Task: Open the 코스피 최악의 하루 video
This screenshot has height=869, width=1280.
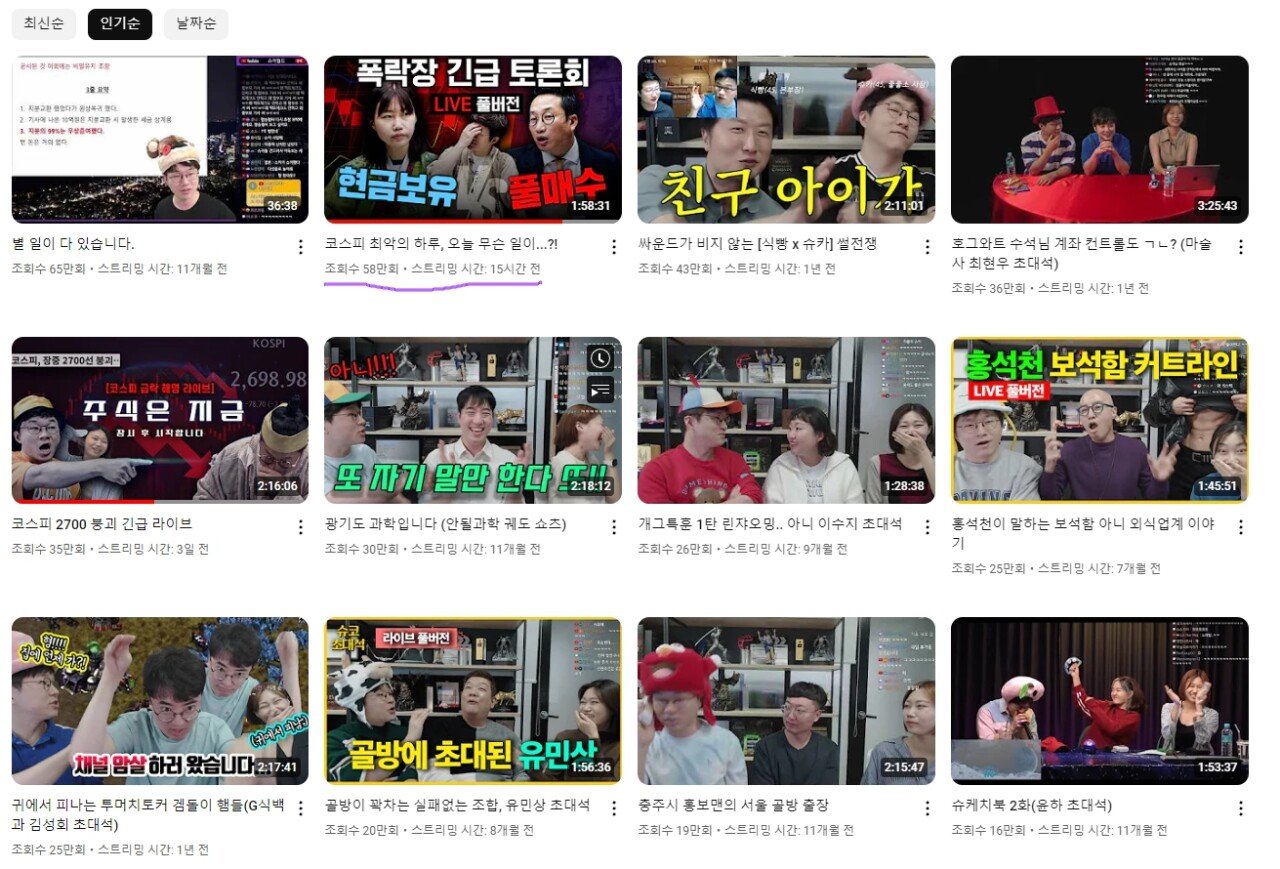Action: coord(473,139)
